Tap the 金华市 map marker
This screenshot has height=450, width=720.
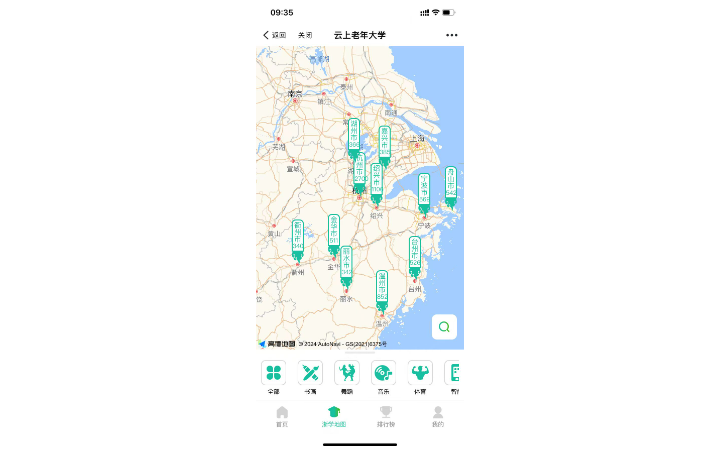pos(334,232)
